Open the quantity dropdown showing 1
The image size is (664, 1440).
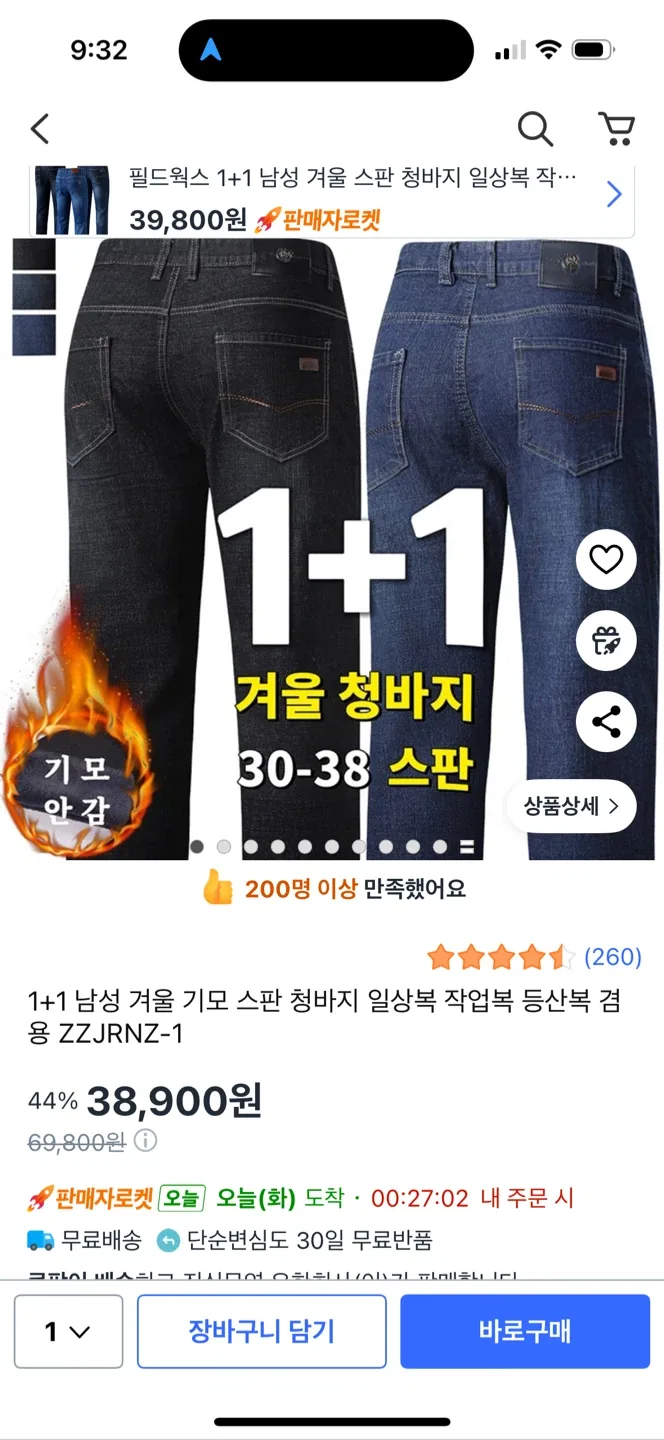[68, 1331]
